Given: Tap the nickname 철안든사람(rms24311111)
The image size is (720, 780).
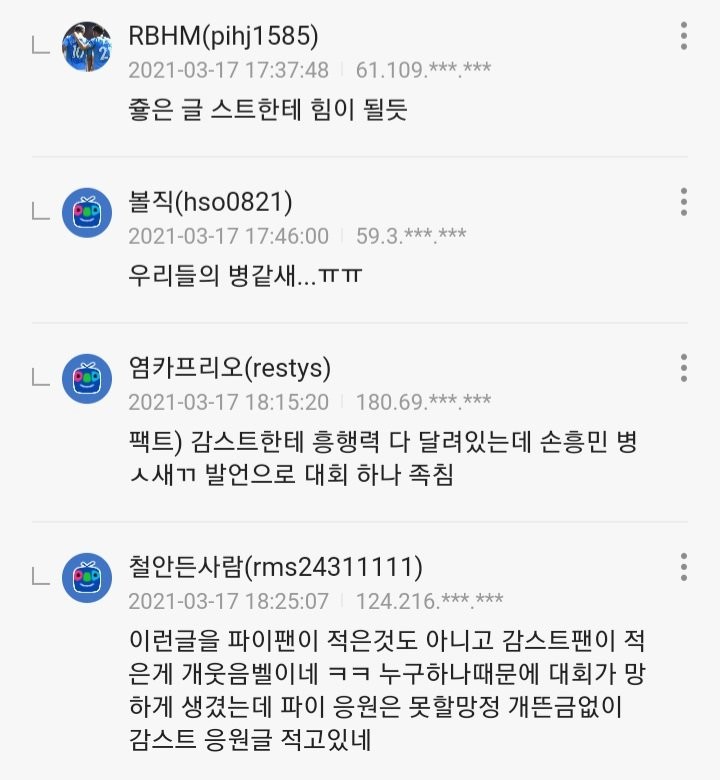Looking at the screenshot, I should 276,567.
